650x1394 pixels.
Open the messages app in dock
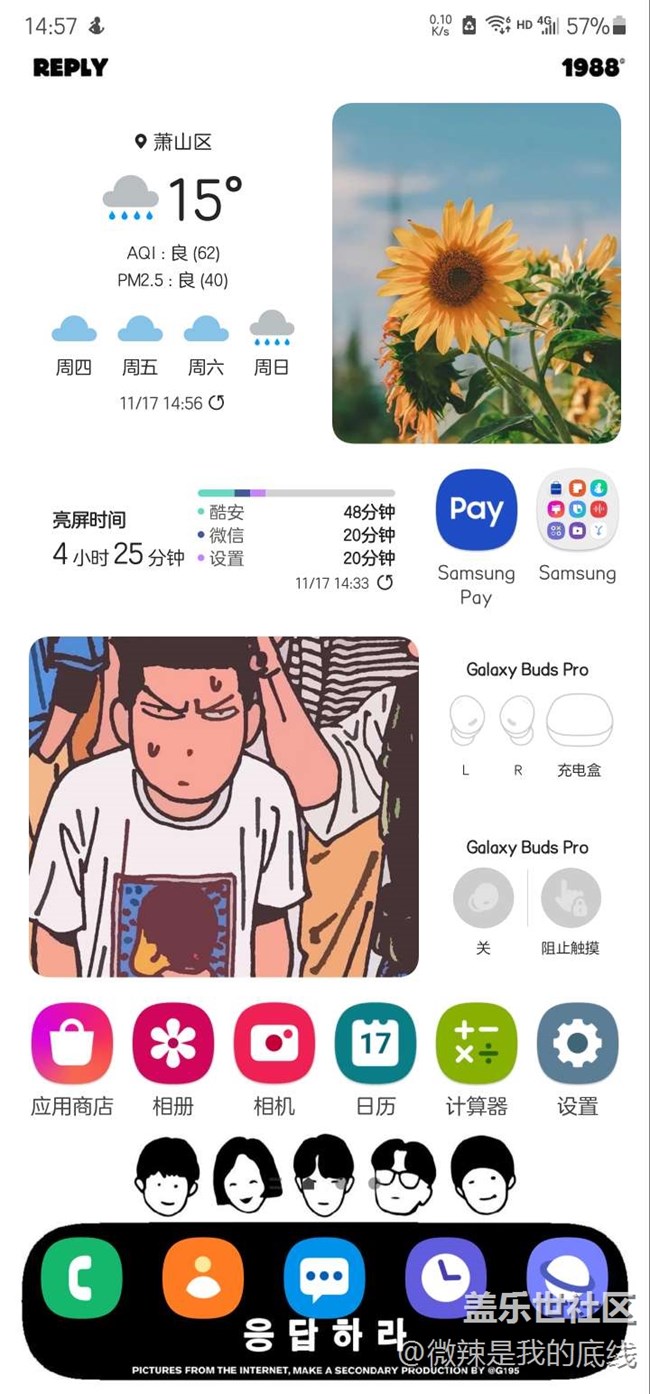(324, 1277)
